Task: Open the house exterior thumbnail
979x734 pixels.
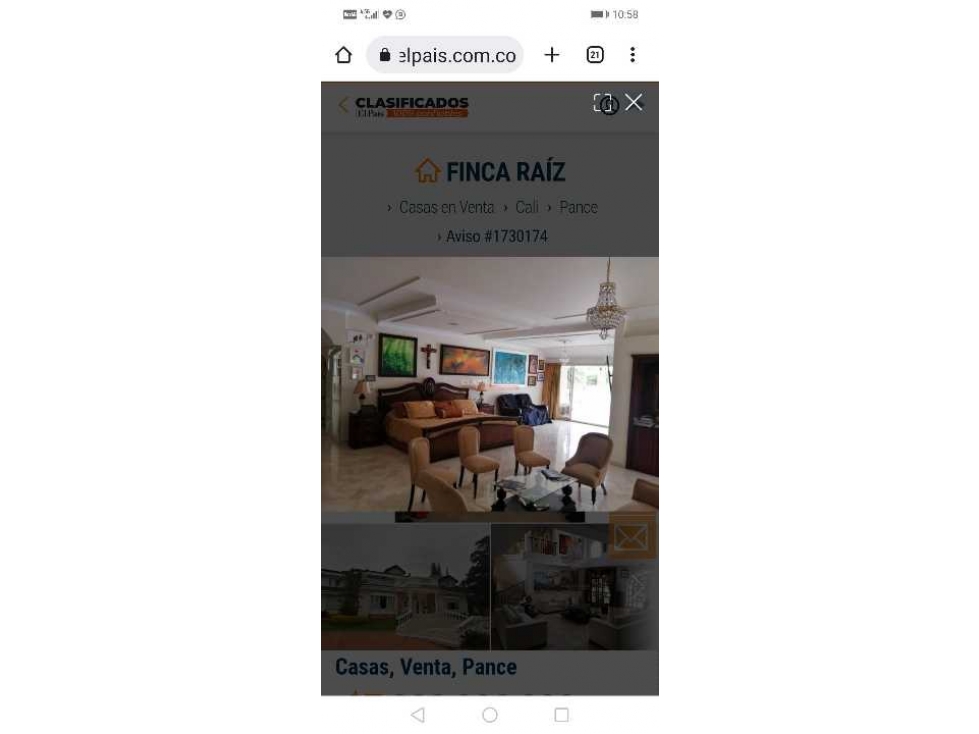Action: click(405, 588)
